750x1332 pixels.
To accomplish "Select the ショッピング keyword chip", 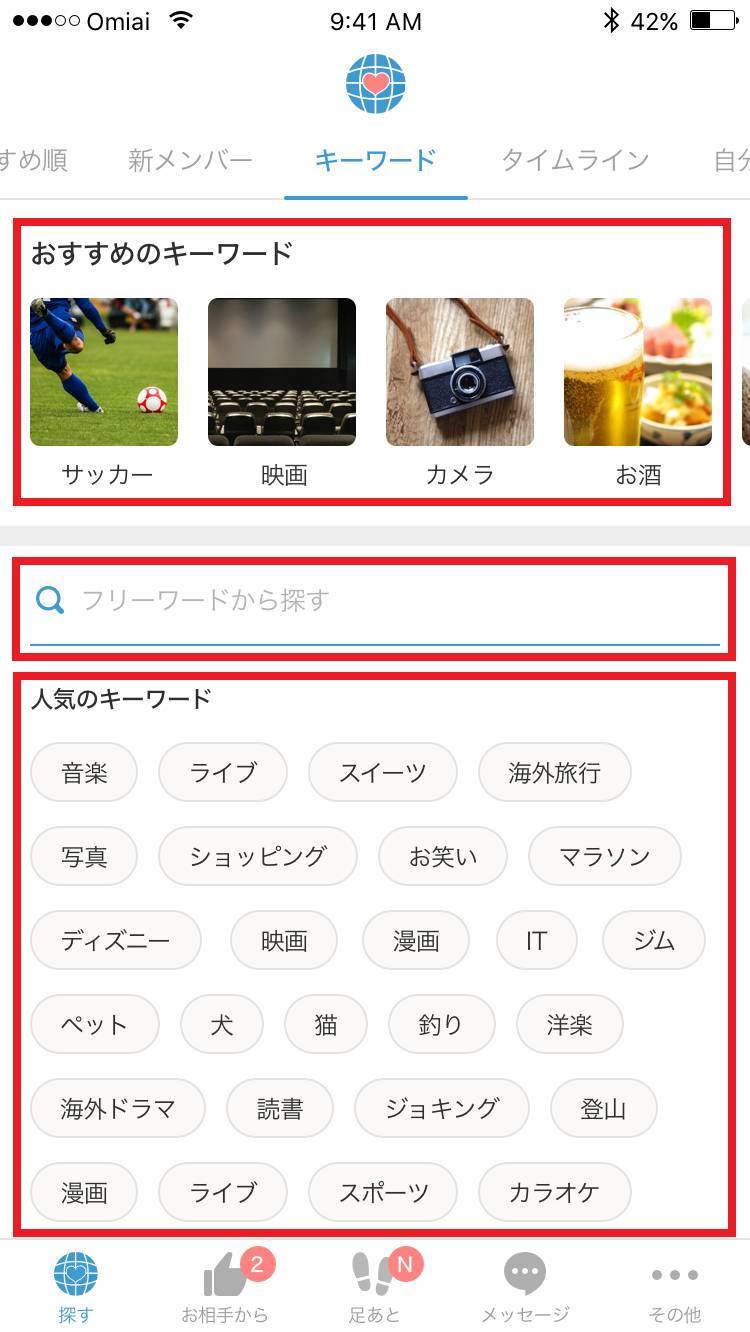I will point(257,856).
